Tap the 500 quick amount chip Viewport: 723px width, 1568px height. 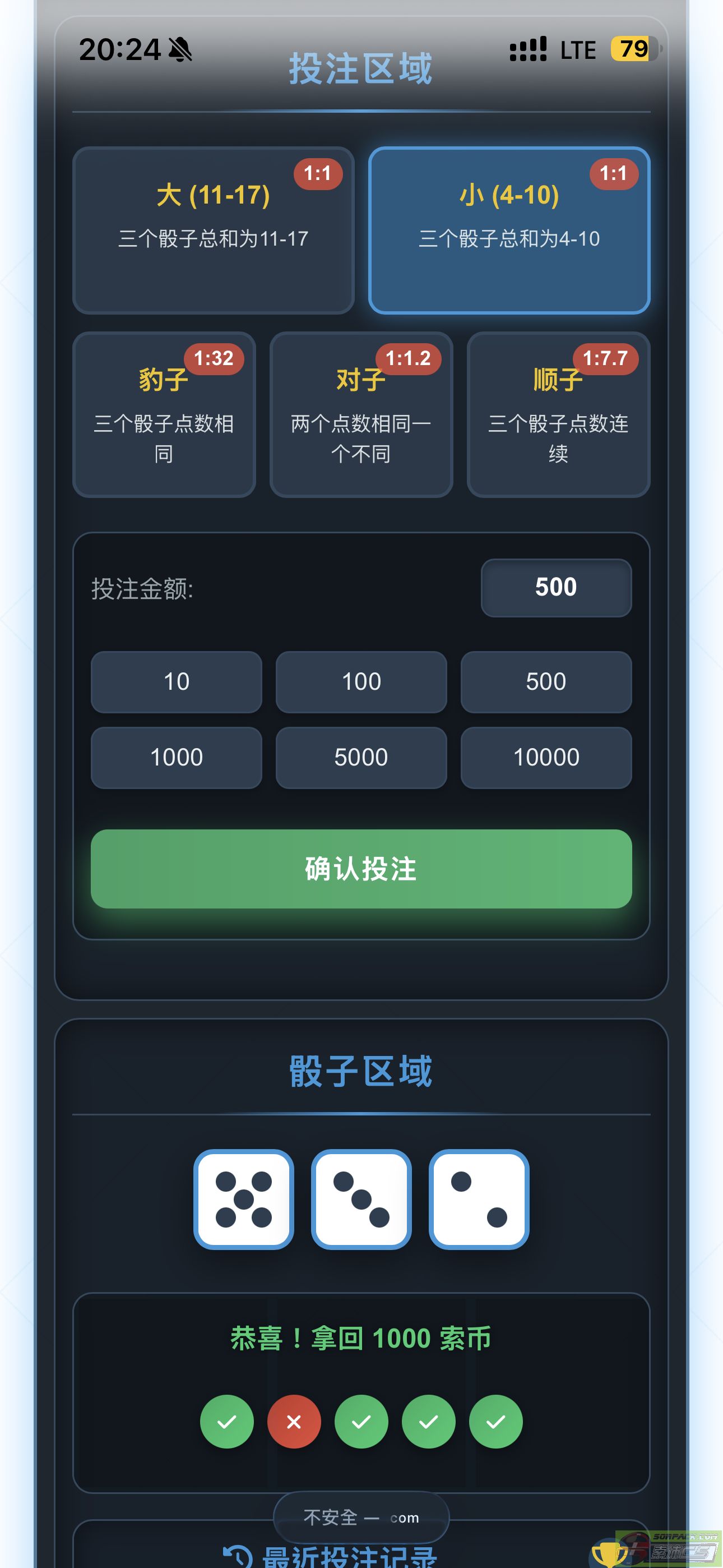click(546, 682)
